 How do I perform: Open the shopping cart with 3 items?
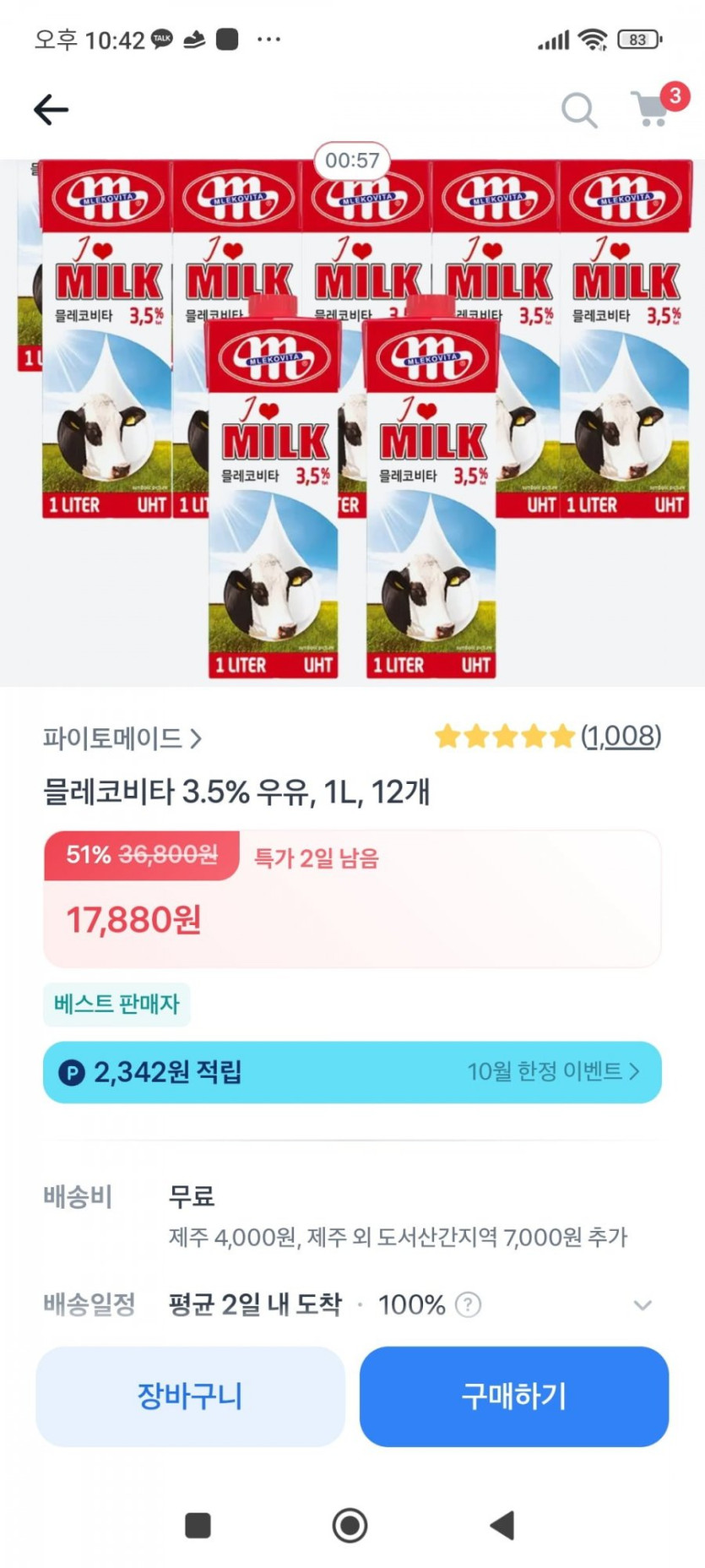pyautogui.click(x=652, y=110)
